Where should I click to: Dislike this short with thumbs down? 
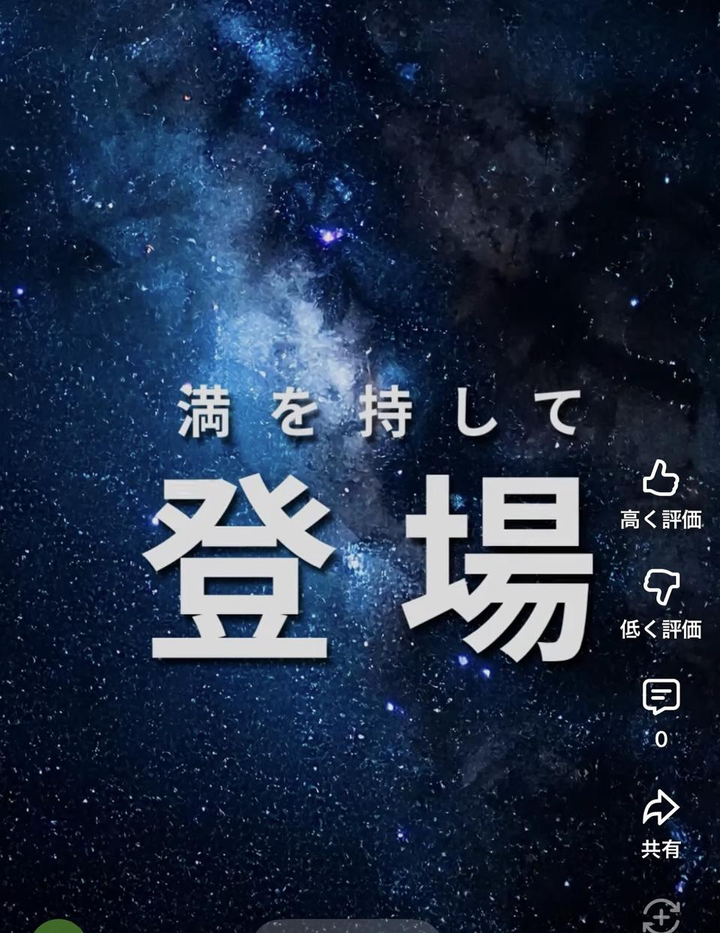(660, 588)
